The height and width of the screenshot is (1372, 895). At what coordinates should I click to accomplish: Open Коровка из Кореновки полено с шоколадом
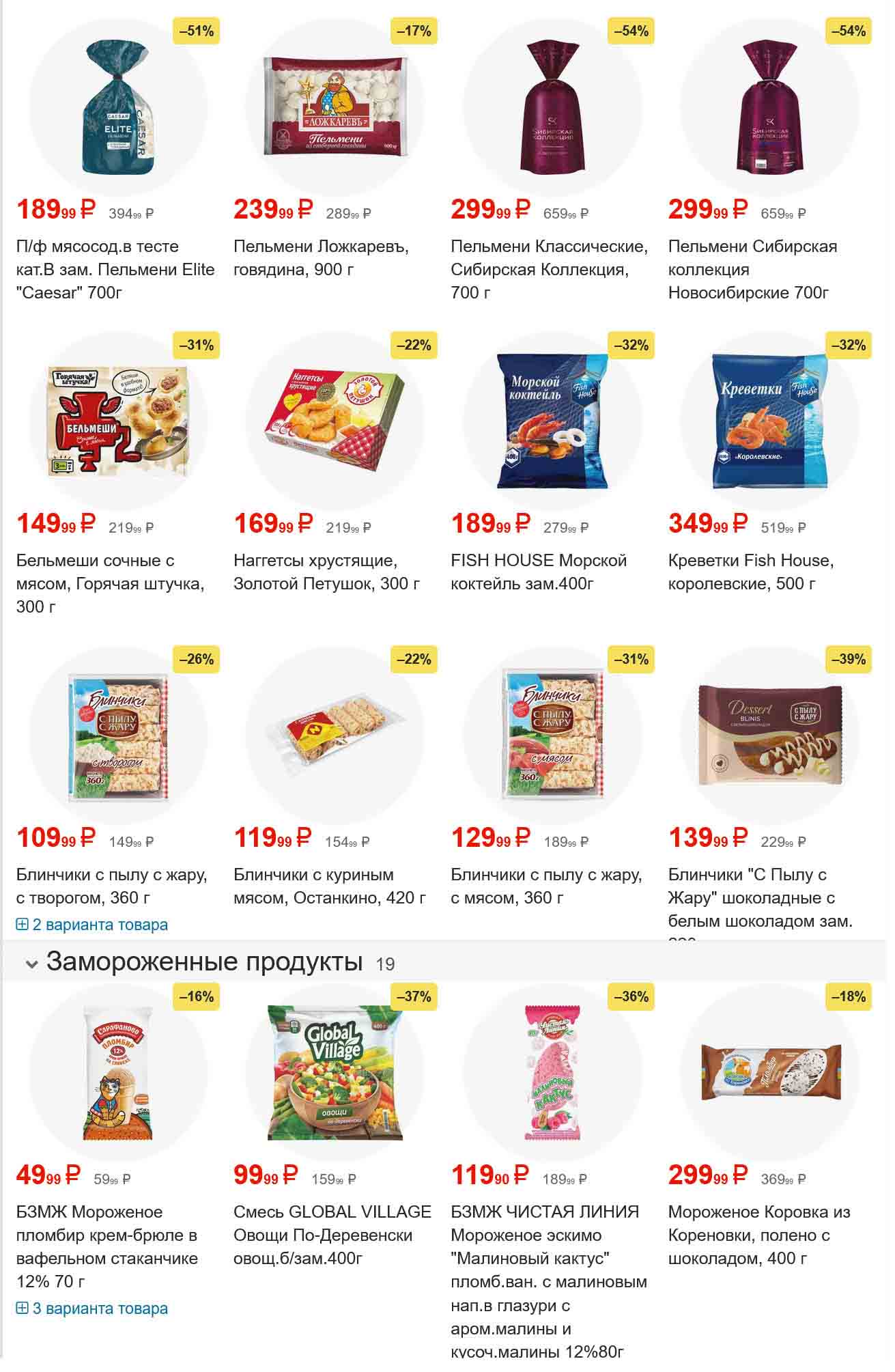coord(758,1235)
